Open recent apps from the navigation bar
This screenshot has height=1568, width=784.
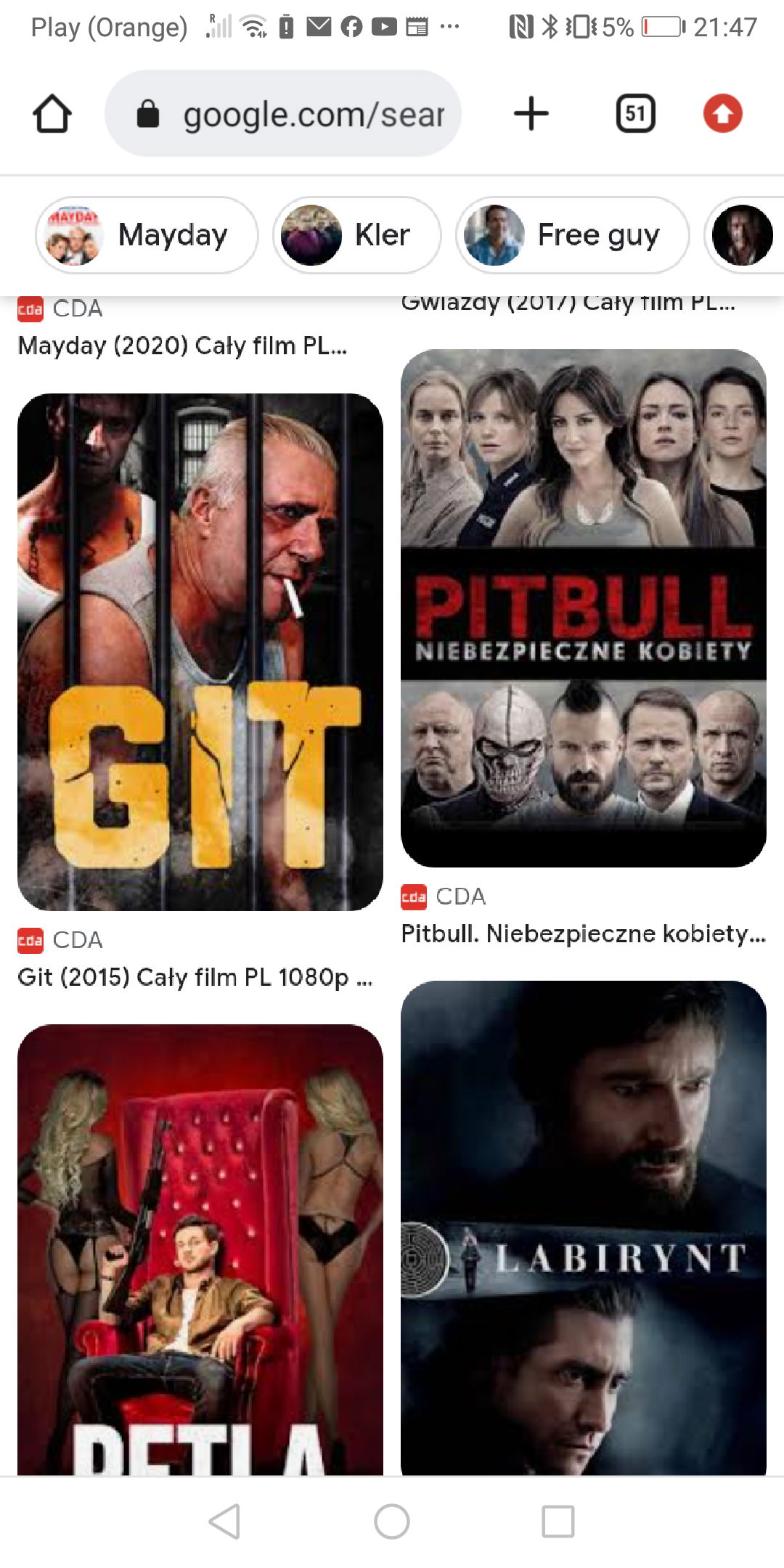558,1522
